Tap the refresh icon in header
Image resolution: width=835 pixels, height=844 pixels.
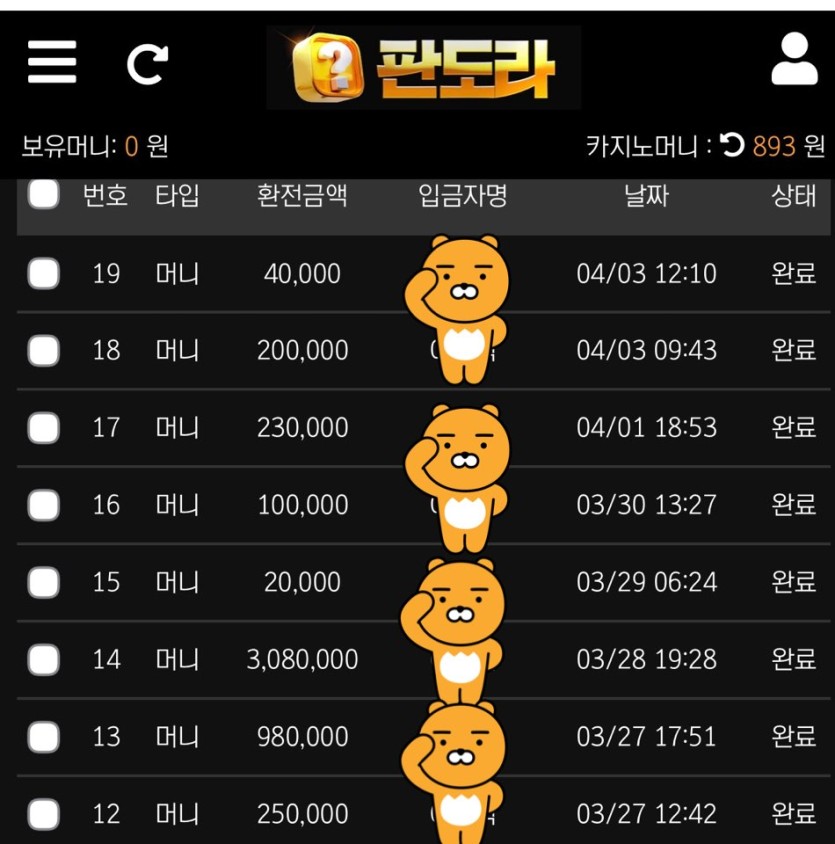(147, 66)
